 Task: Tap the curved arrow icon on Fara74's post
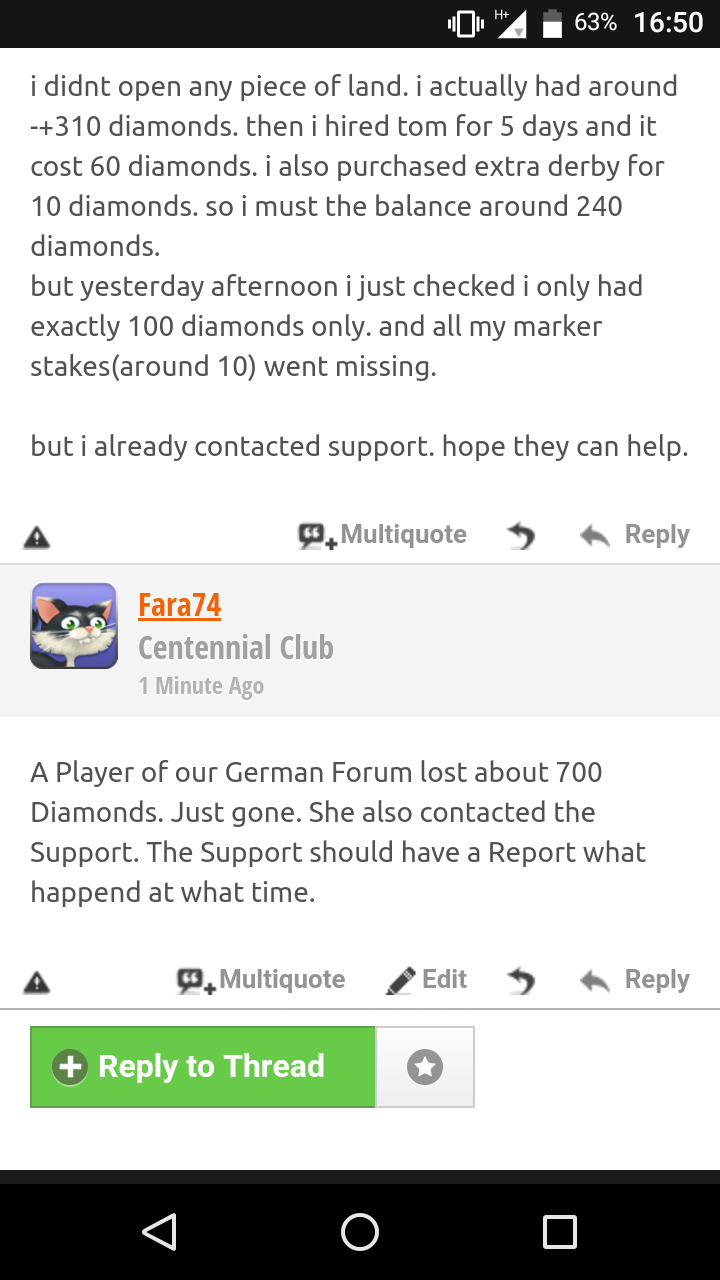click(521, 982)
